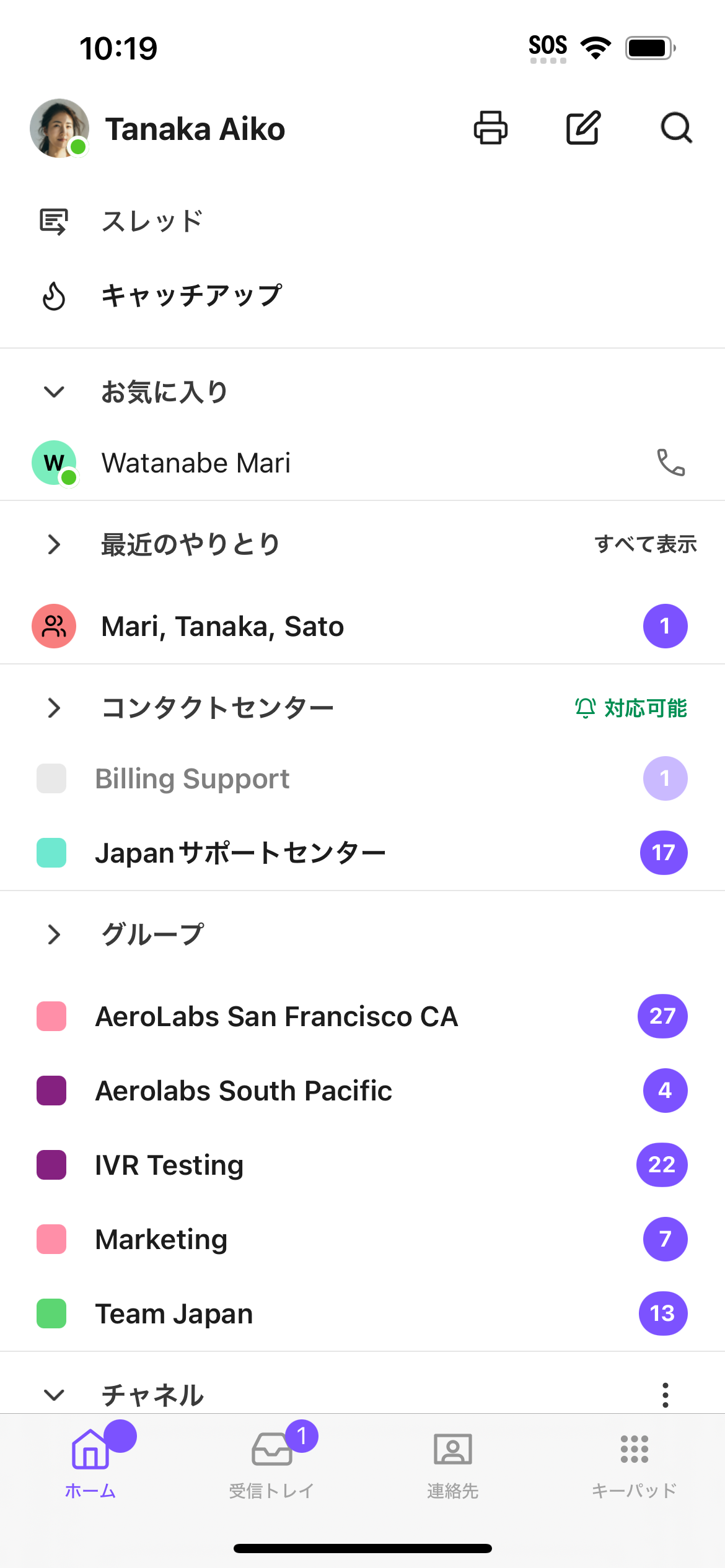
Task: Tap the pink AeroLabs San Francisco CA color swatch
Action: point(52,1016)
